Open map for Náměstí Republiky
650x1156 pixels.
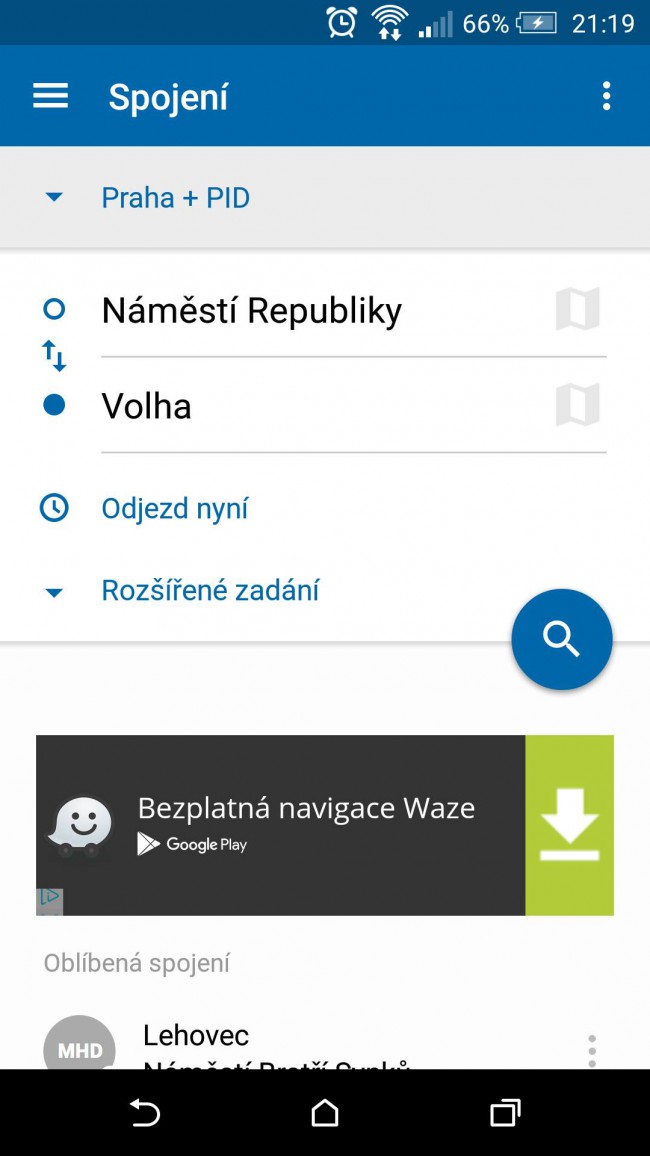click(578, 310)
